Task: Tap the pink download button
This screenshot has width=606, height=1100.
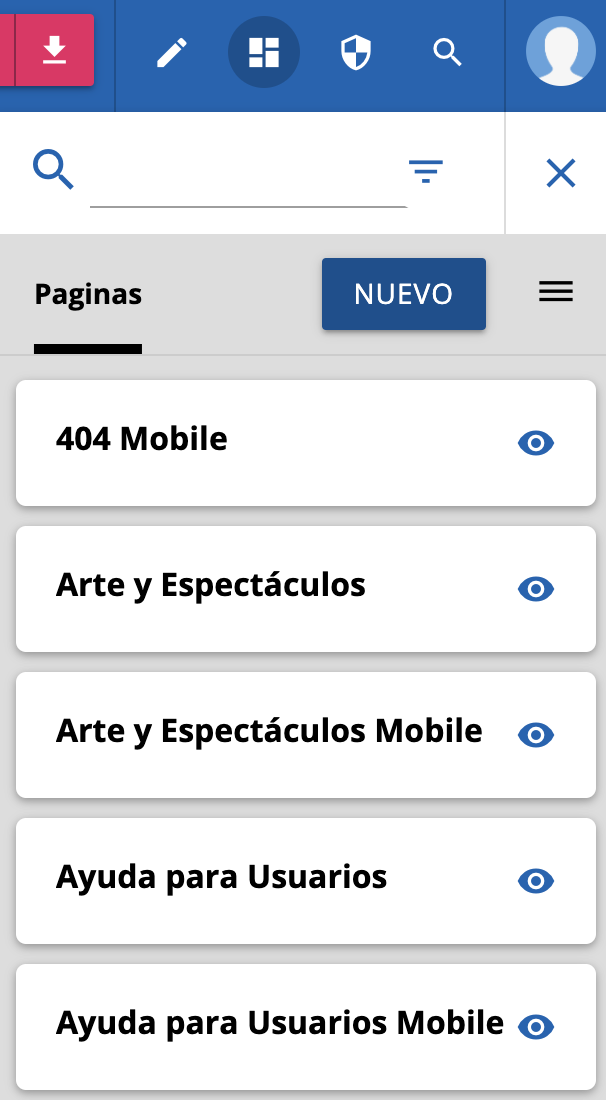Action: [x=54, y=50]
